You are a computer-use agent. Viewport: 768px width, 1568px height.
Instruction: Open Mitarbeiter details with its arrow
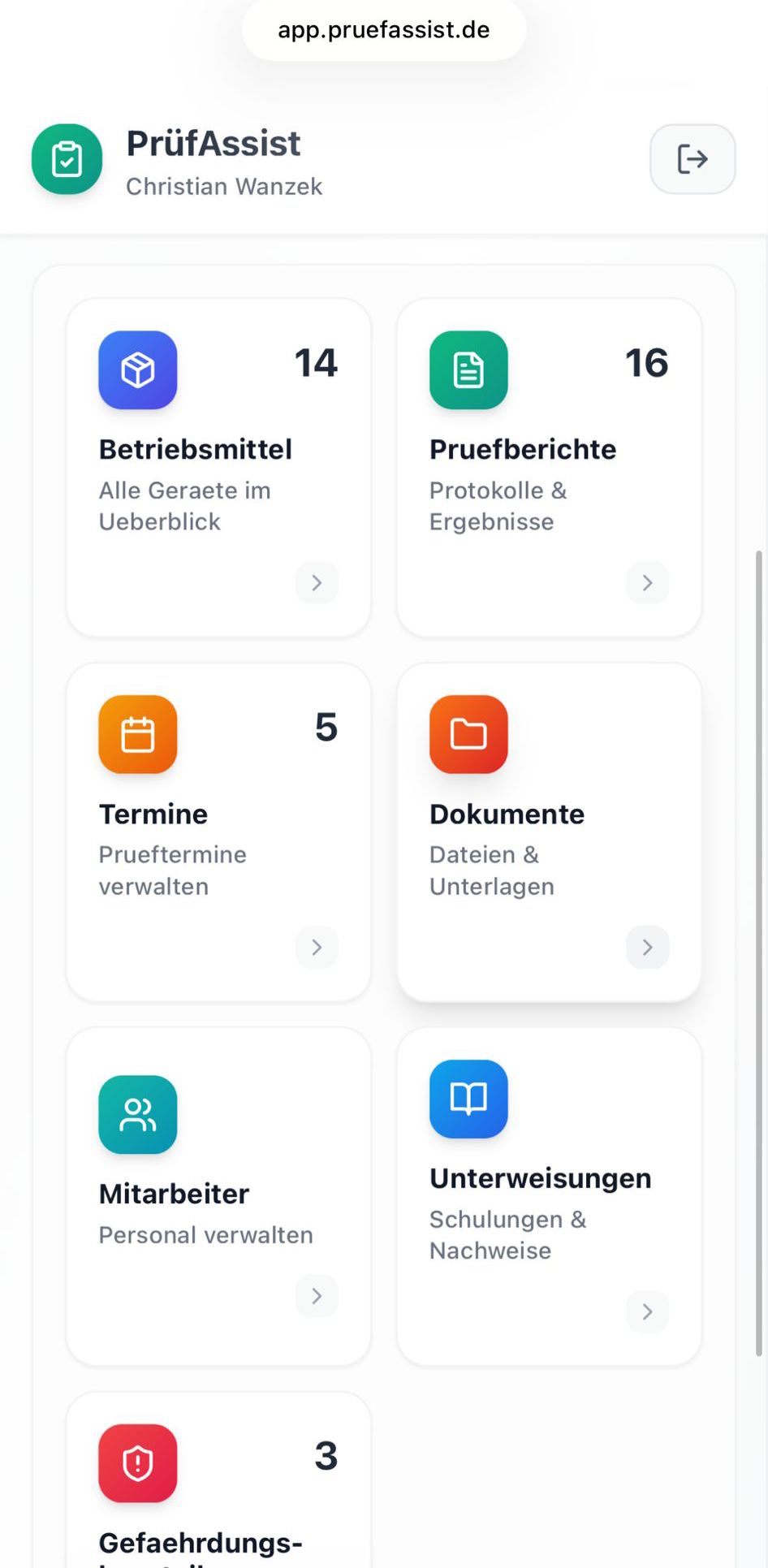click(x=316, y=1296)
